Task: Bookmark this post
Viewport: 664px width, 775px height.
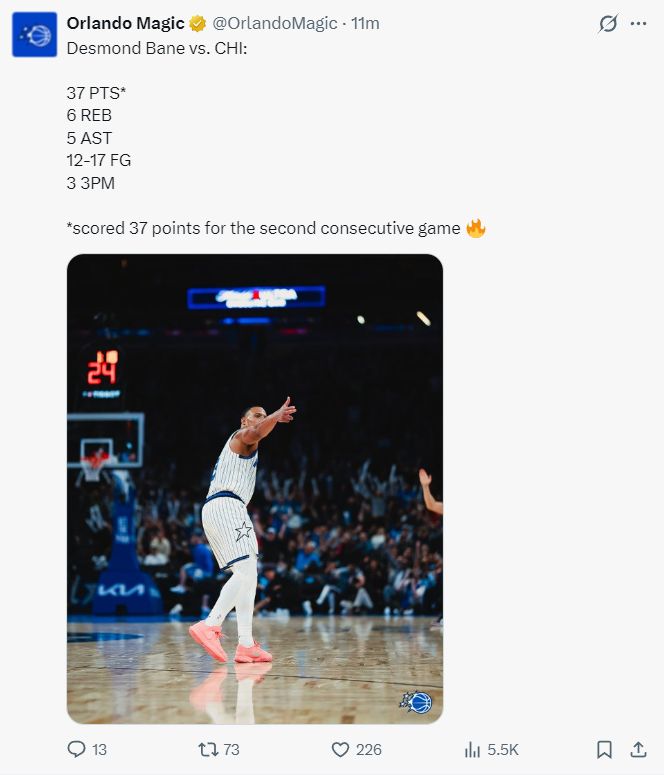Action: pos(604,749)
